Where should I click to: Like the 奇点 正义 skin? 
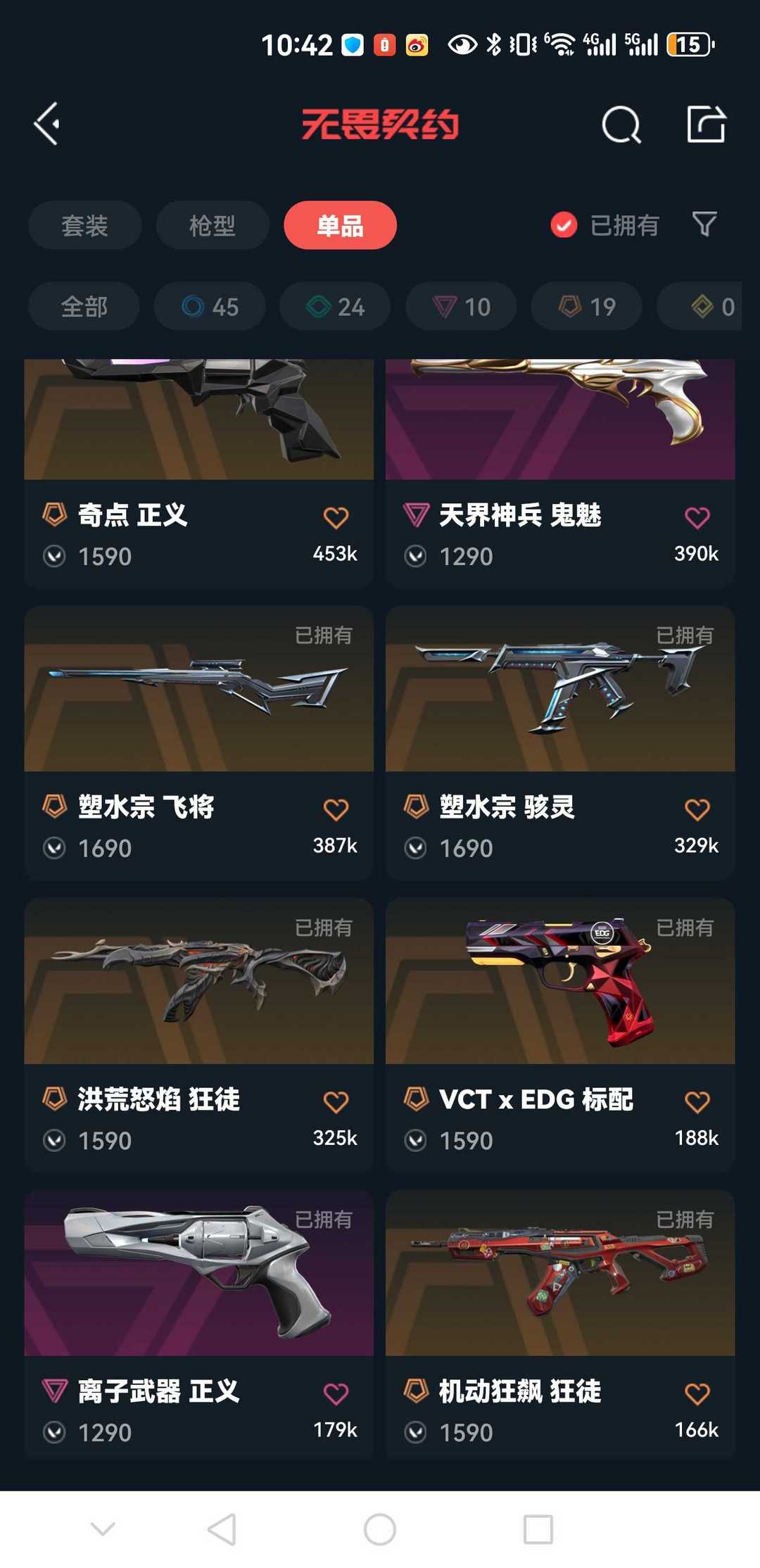(336, 517)
